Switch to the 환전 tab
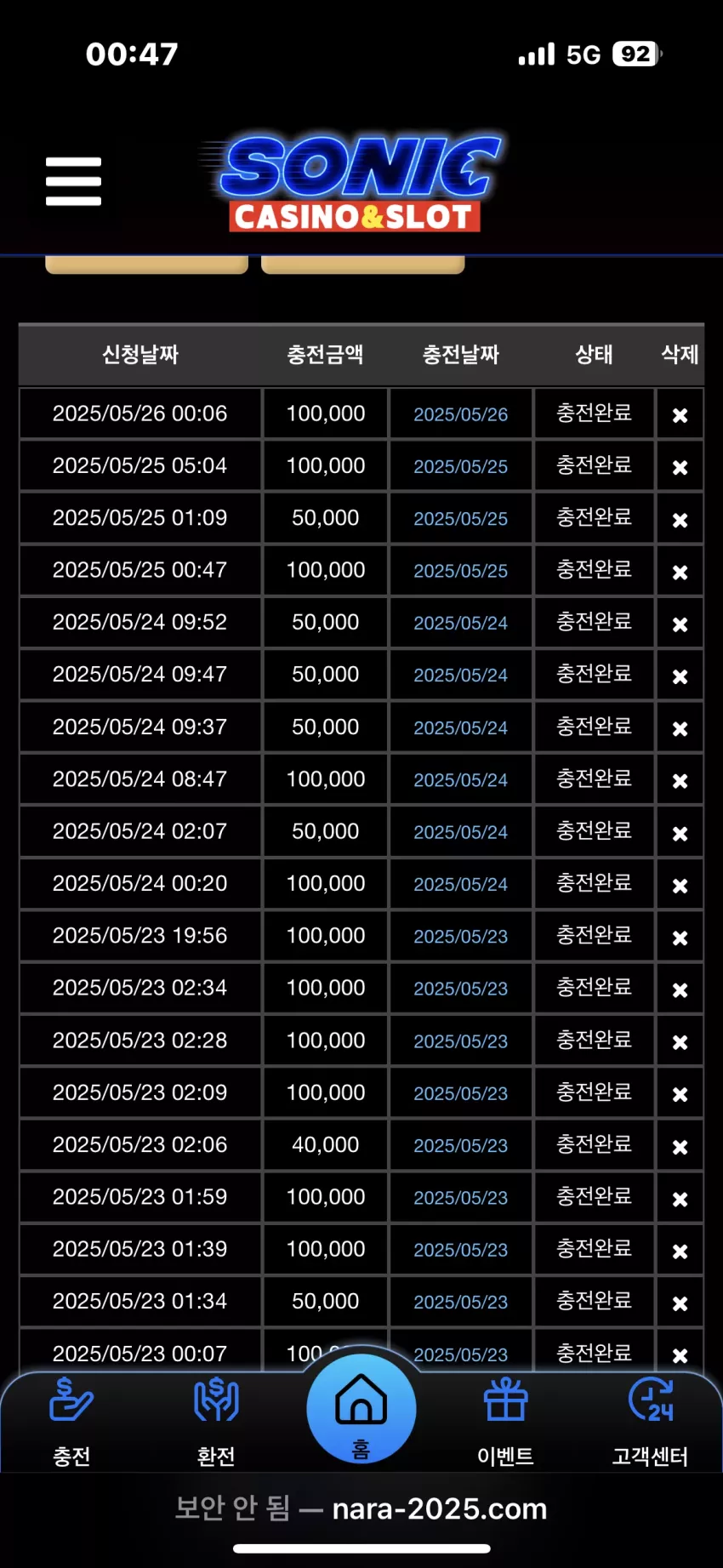 click(216, 1422)
